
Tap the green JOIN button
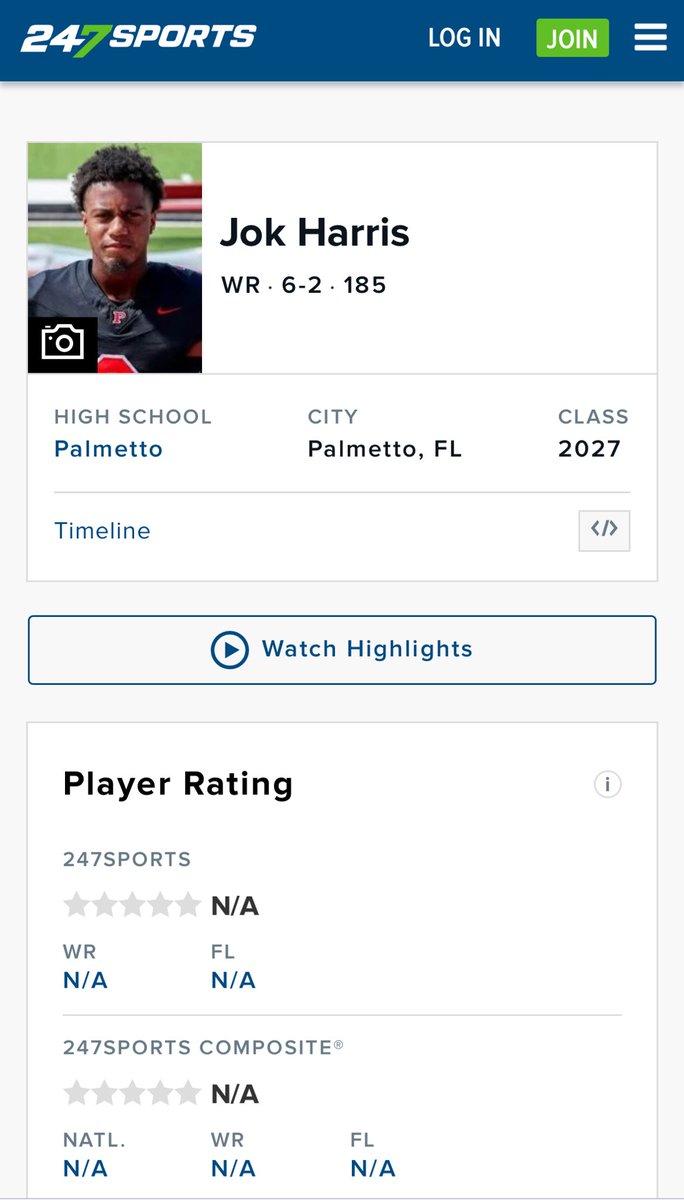tap(572, 38)
